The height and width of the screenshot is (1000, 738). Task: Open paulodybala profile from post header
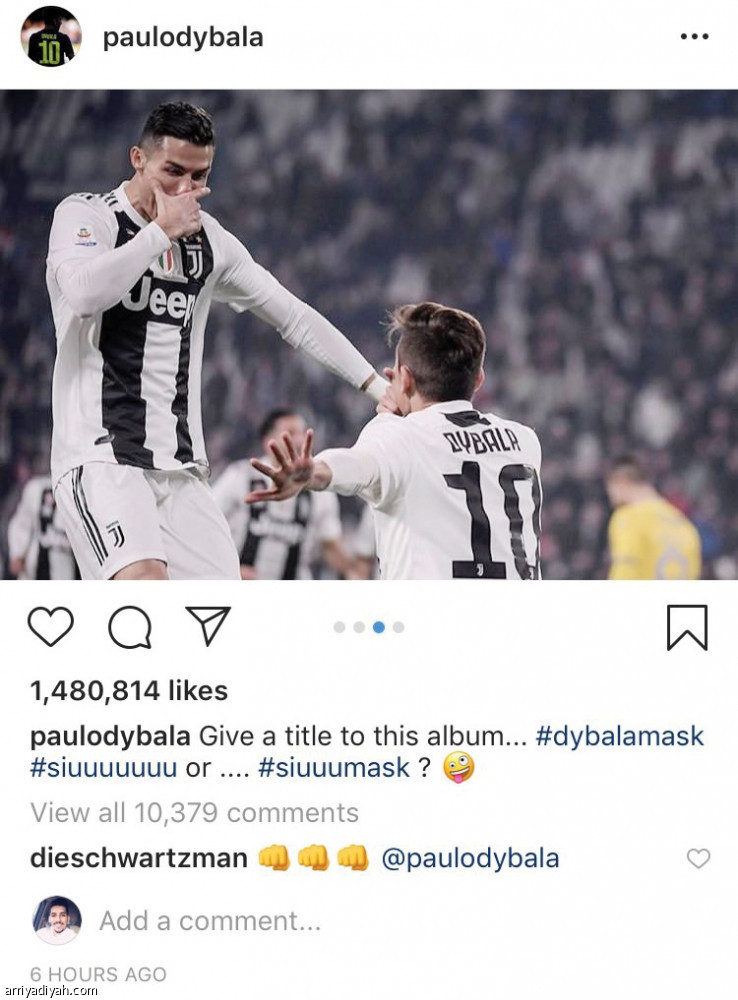182,38
